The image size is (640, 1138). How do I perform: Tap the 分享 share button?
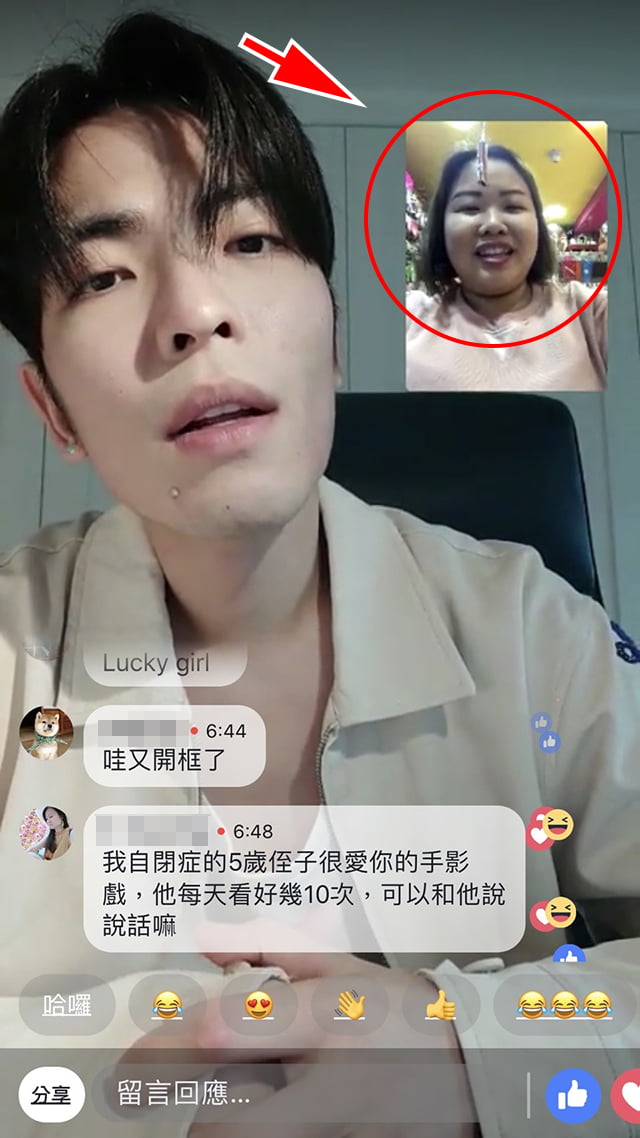click(x=50, y=1094)
